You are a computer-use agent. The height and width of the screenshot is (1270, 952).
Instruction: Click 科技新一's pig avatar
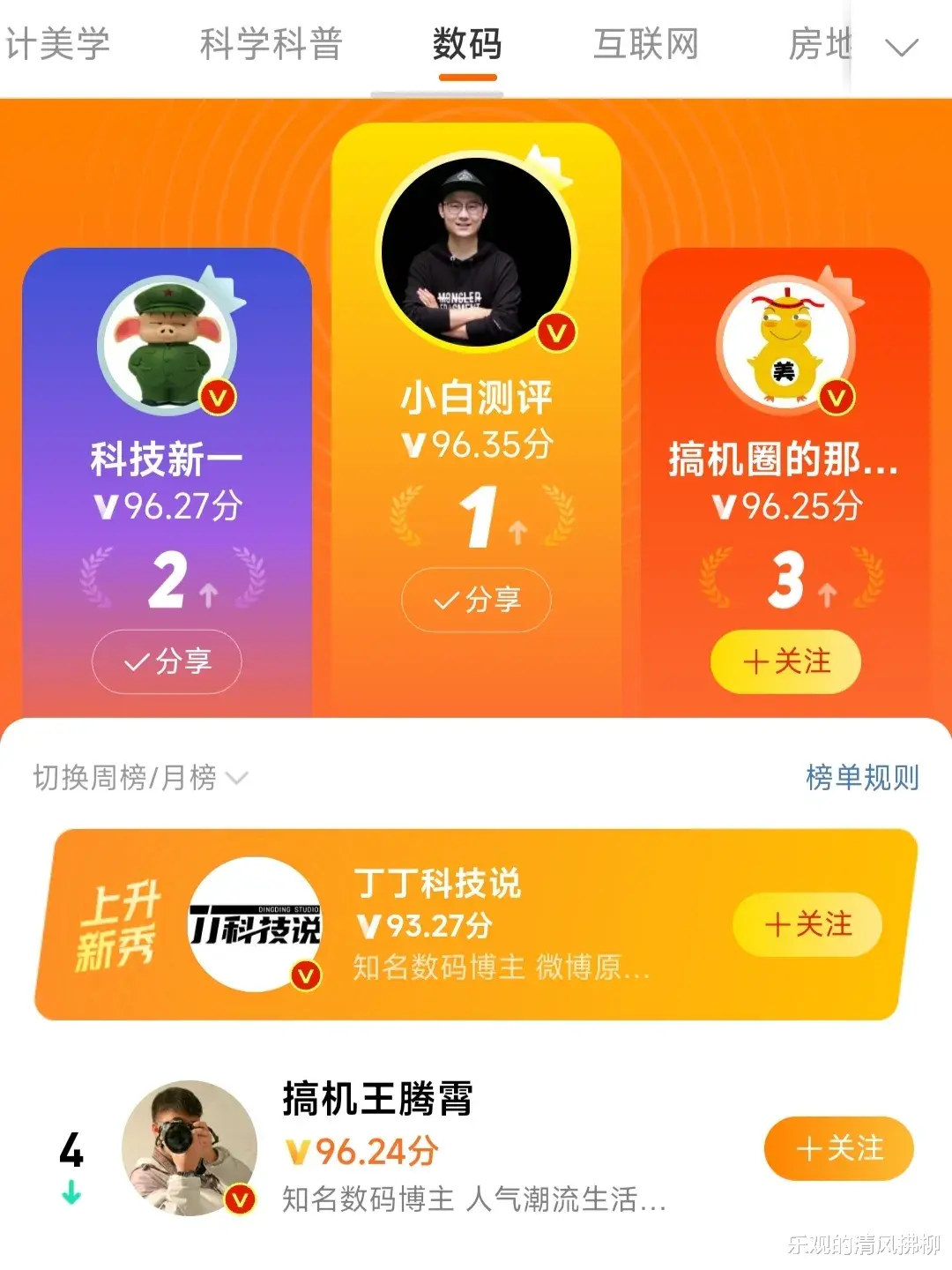click(166, 344)
